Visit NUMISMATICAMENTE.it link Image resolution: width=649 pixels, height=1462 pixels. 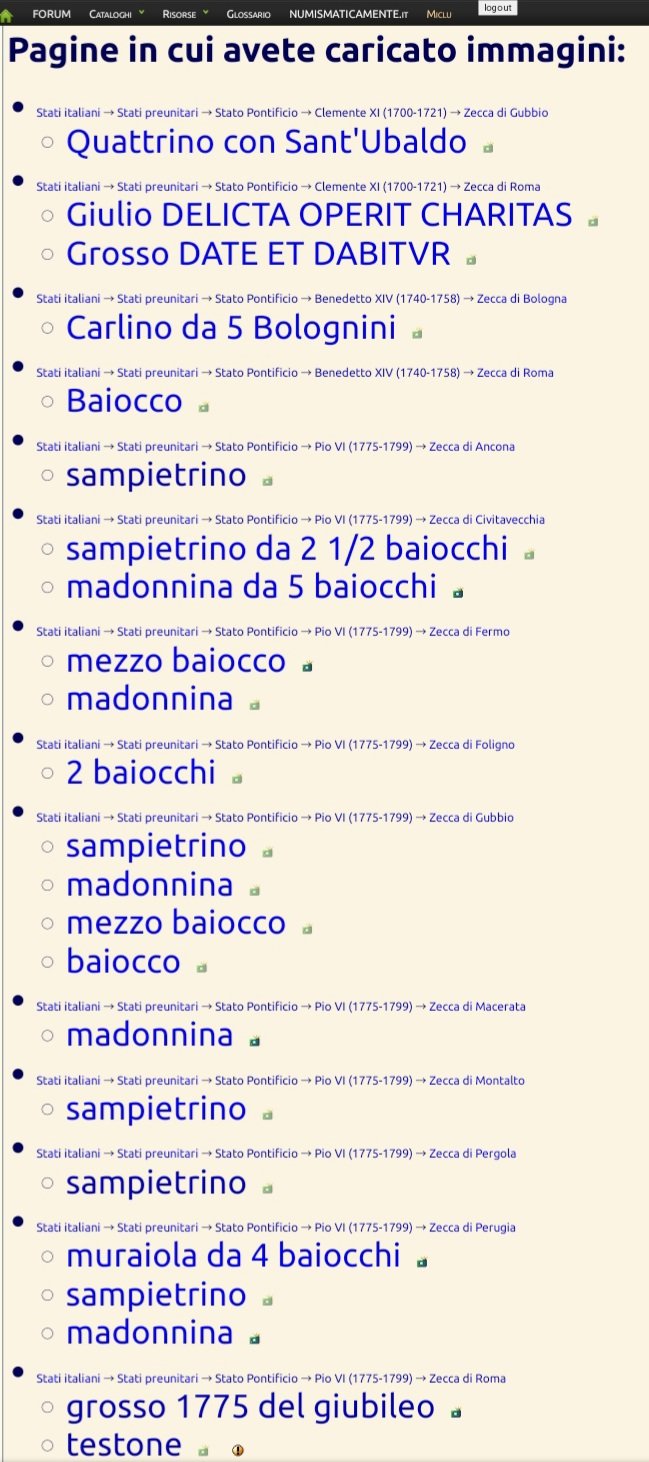(349, 14)
